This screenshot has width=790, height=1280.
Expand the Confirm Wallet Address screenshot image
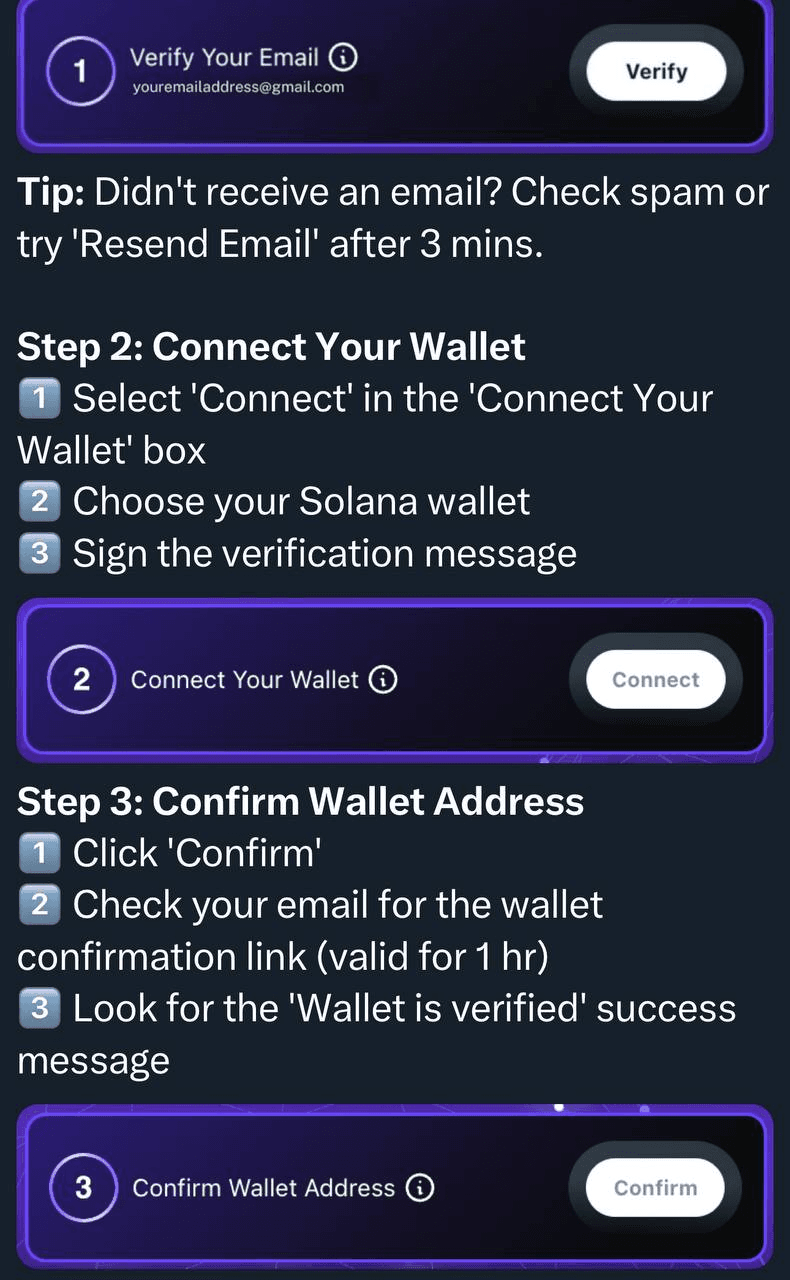tap(394, 1187)
